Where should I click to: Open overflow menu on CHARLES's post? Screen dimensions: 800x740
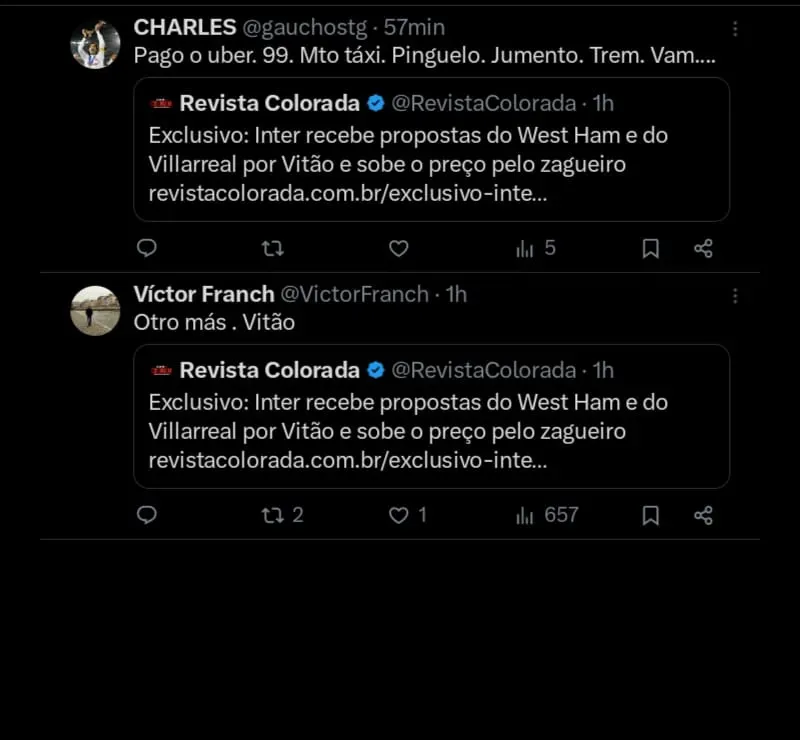(x=735, y=29)
